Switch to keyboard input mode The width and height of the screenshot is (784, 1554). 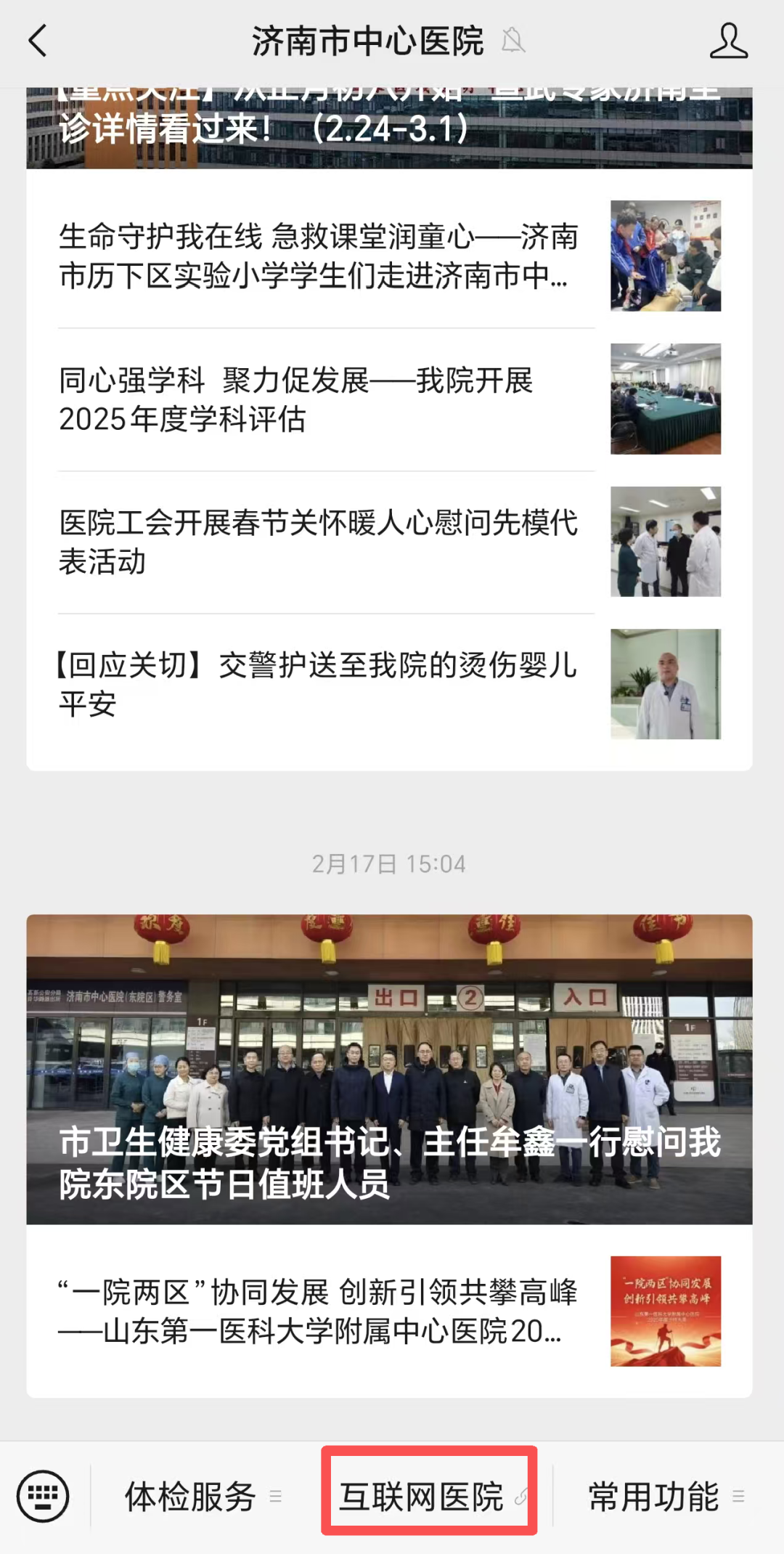(43, 1496)
